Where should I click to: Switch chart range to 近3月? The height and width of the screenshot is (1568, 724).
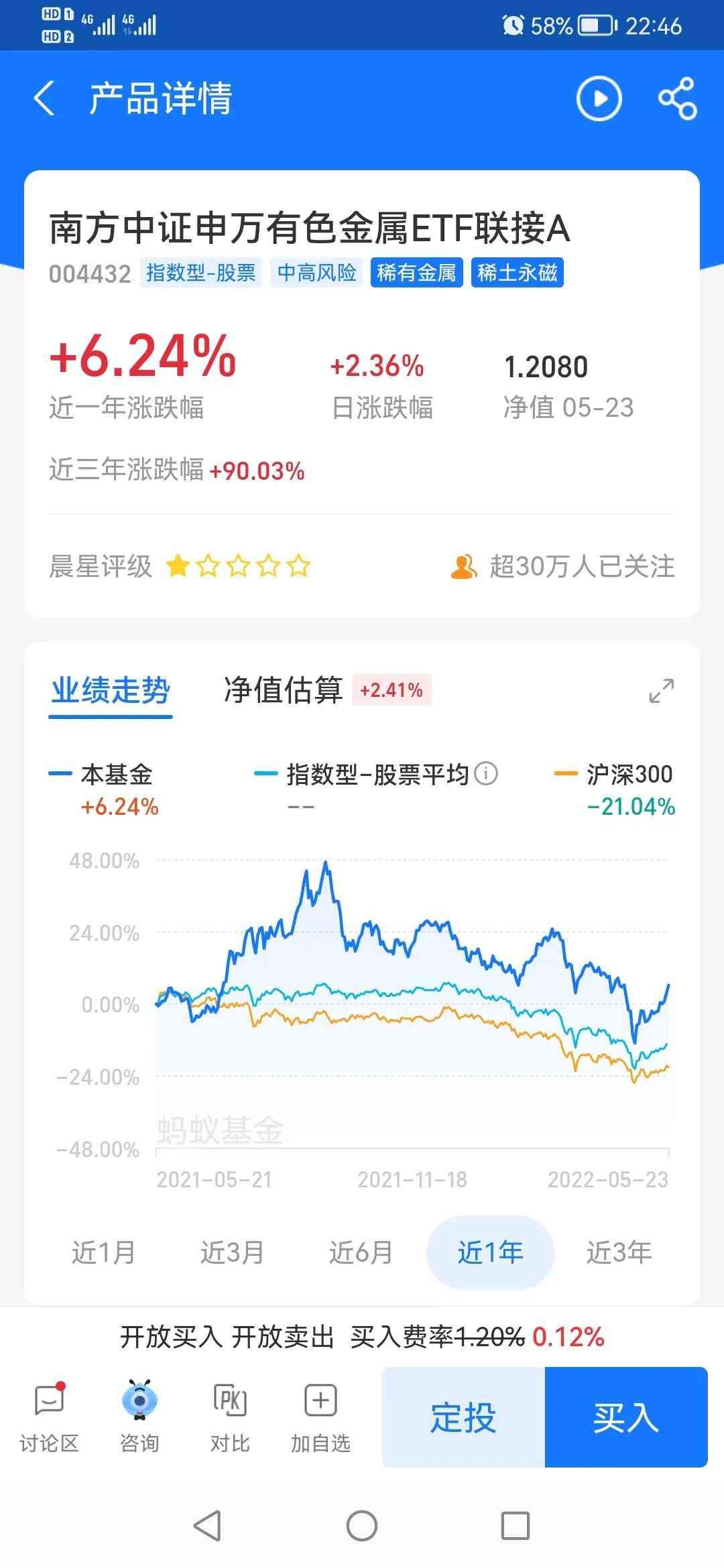[232, 1252]
